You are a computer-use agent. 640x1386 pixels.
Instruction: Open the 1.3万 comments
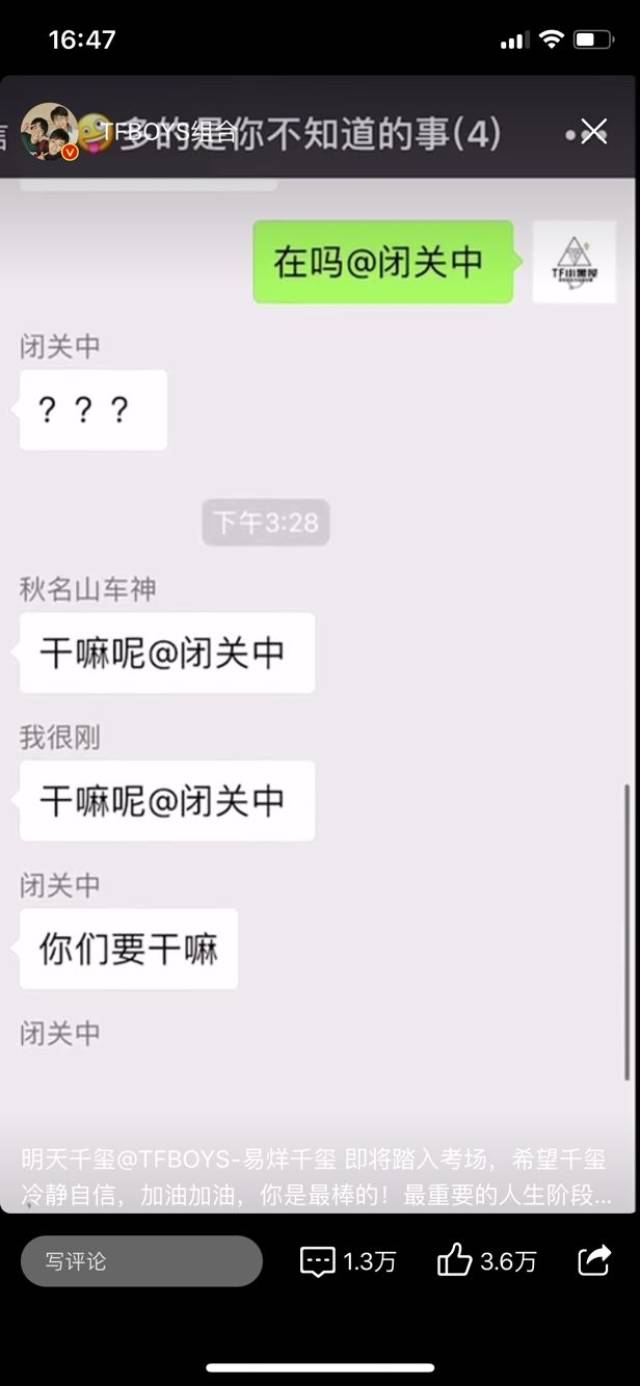pos(347,1262)
